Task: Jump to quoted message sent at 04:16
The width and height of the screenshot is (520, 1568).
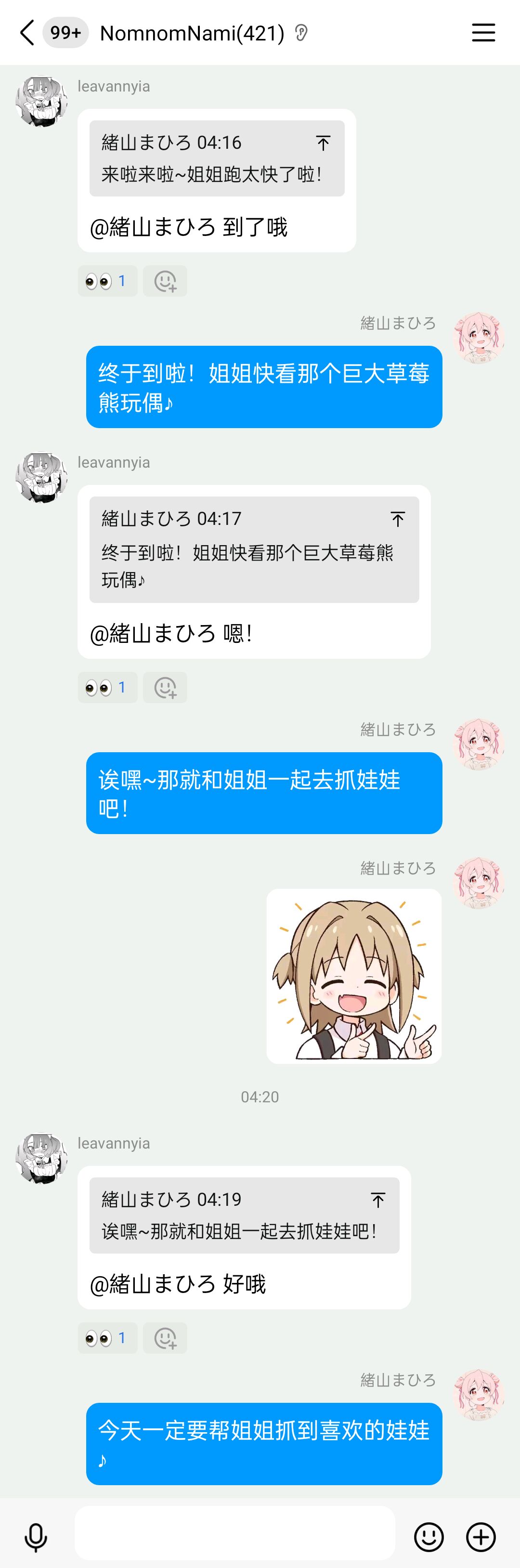Action: [323, 143]
